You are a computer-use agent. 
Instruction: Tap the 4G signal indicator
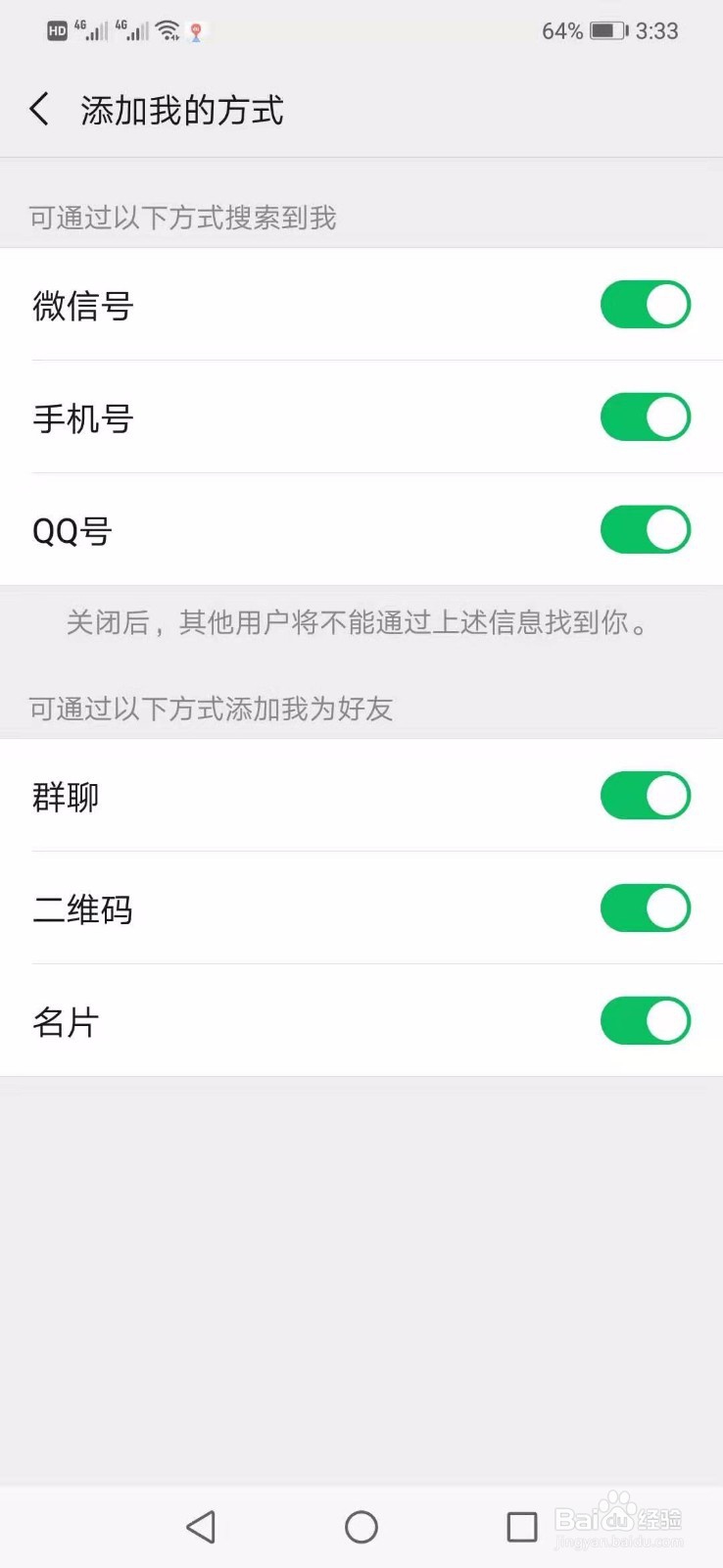coord(88,29)
